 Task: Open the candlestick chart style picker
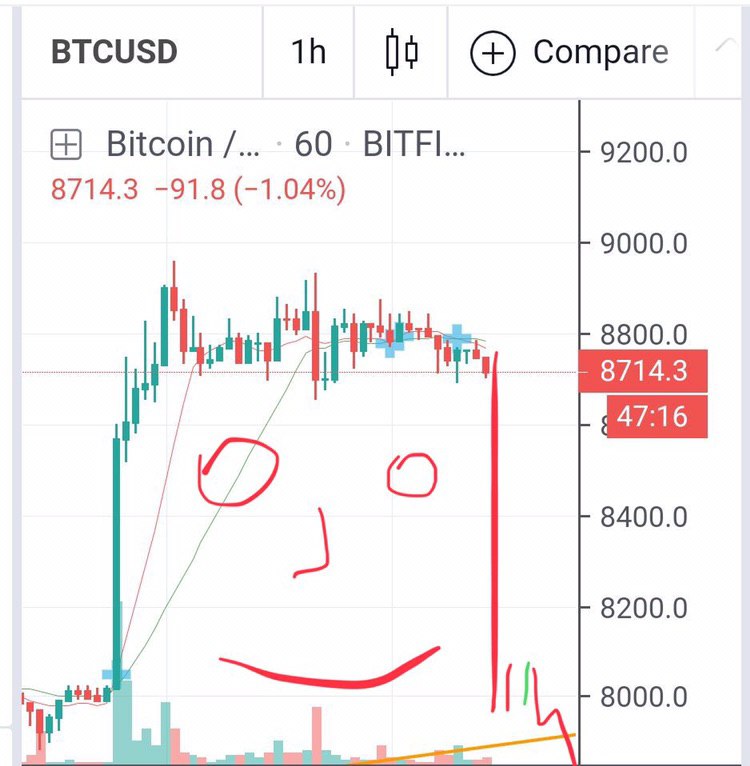coord(401,51)
